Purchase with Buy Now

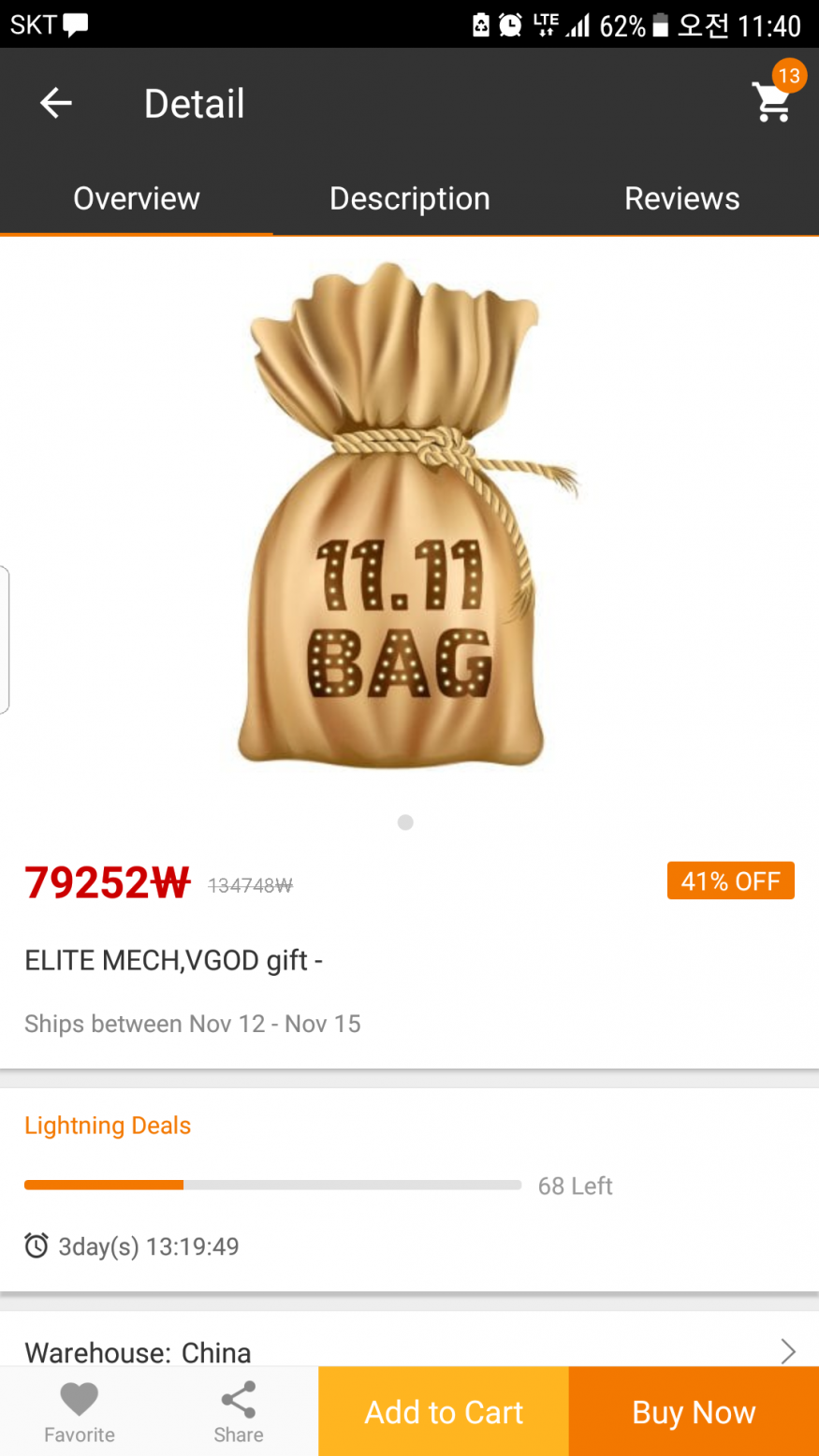(694, 1411)
